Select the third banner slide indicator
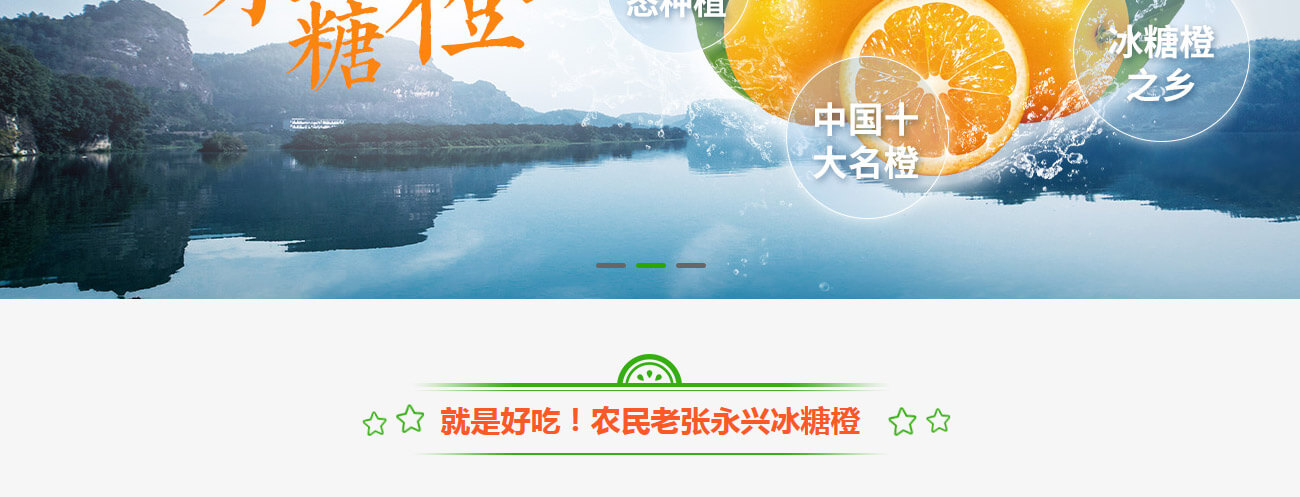 (x=691, y=265)
